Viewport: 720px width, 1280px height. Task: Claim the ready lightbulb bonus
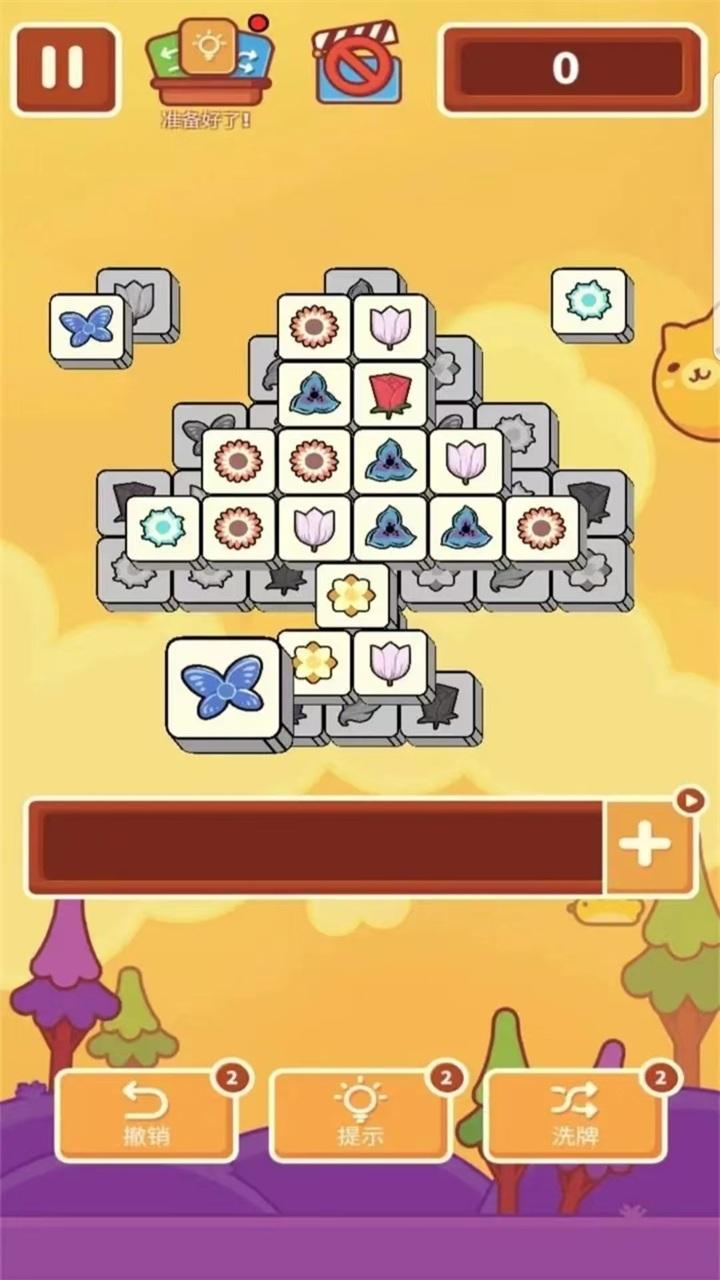[x=210, y=62]
